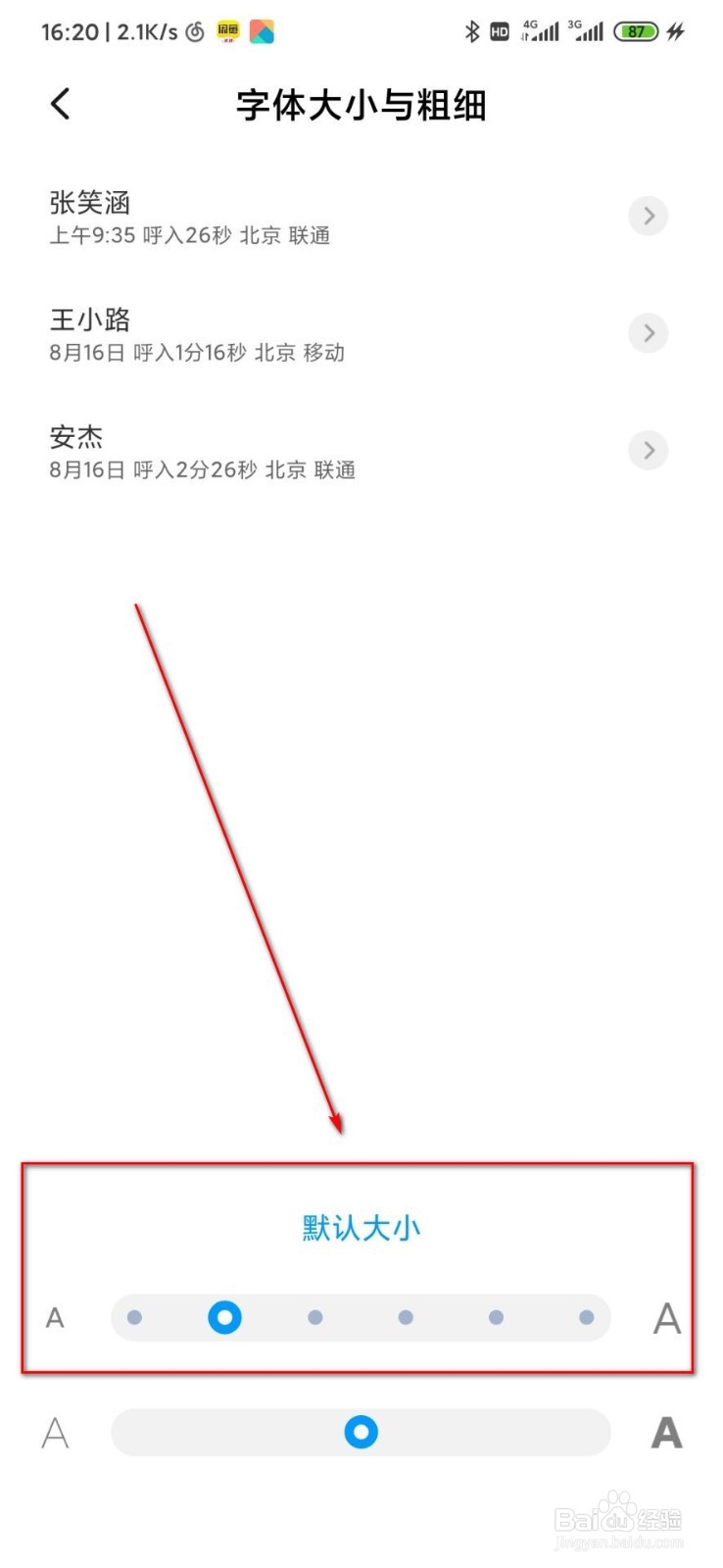Image resolution: width=723 pixels, height=1568 pixels.
Task: Tap the bold A beside the weight slider
Action: click(666, 1432)
